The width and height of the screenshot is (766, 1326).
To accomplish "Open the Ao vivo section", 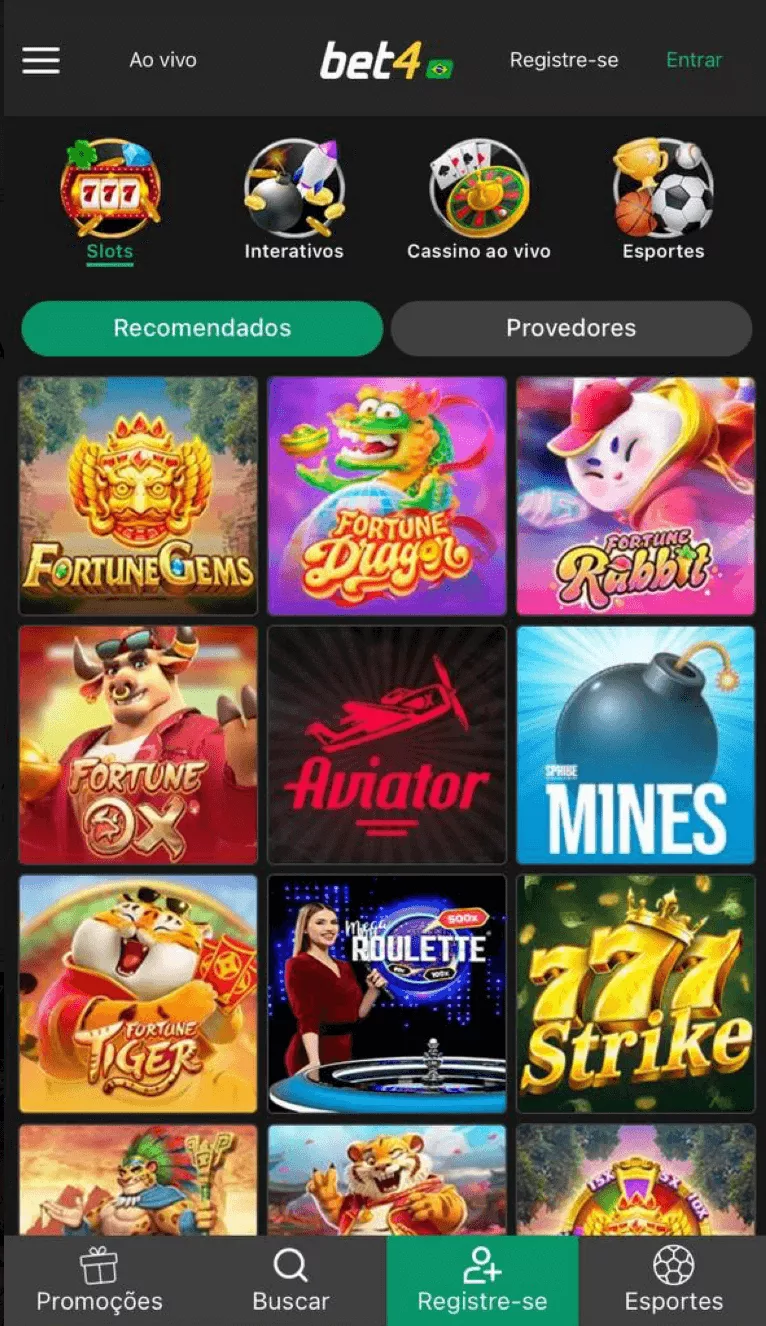I will pos(161,60).
